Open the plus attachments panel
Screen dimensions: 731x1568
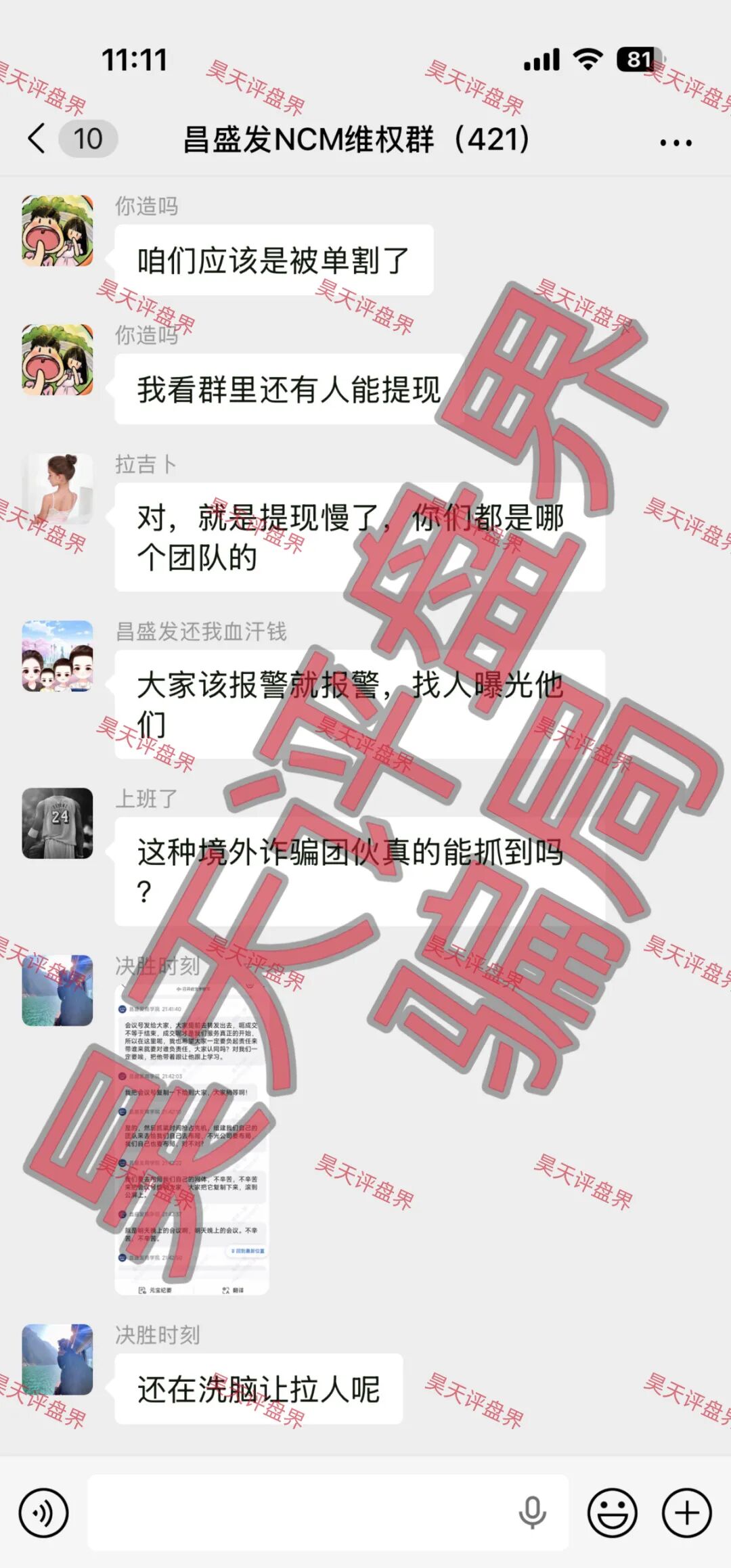click(686, 1512)
